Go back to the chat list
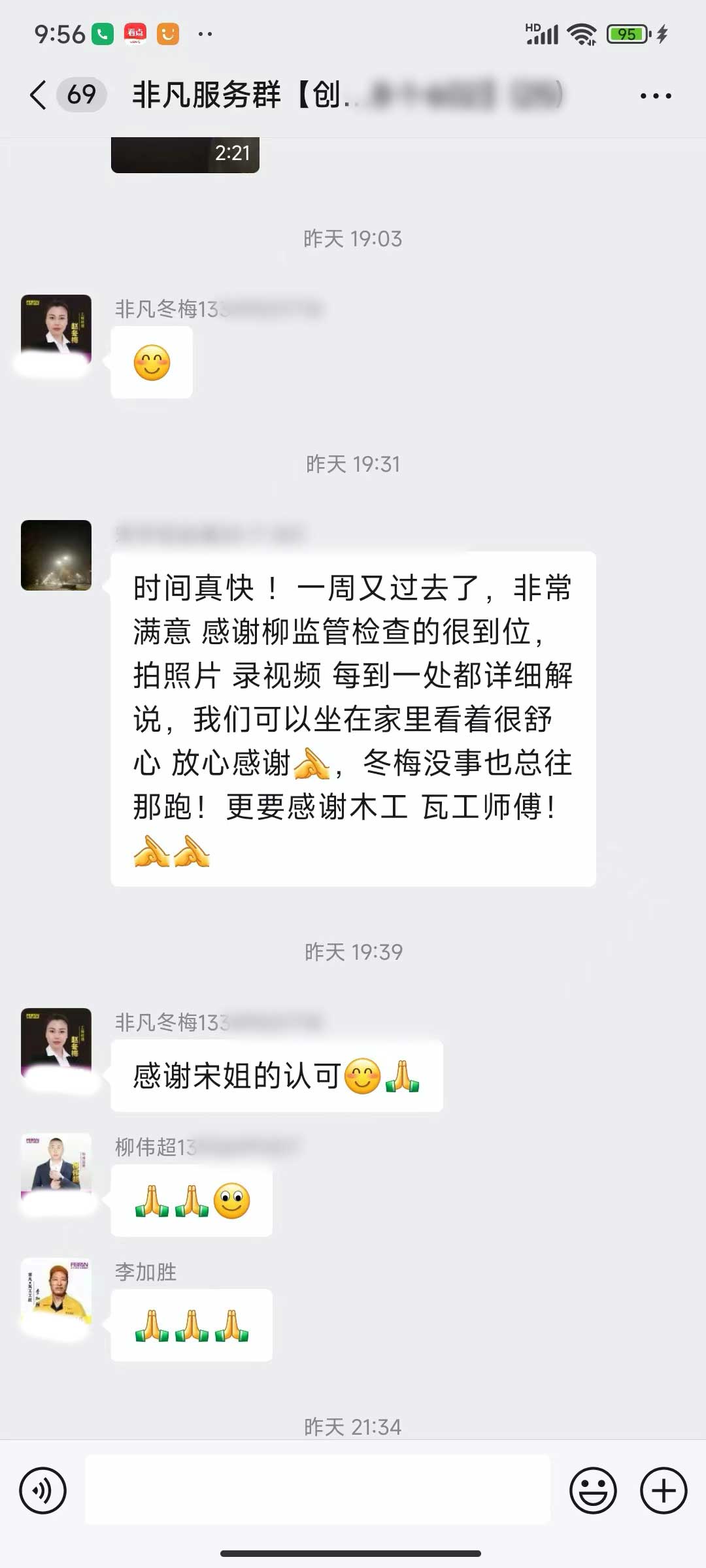Screen dimensions: 706x1568 point(38,95)
